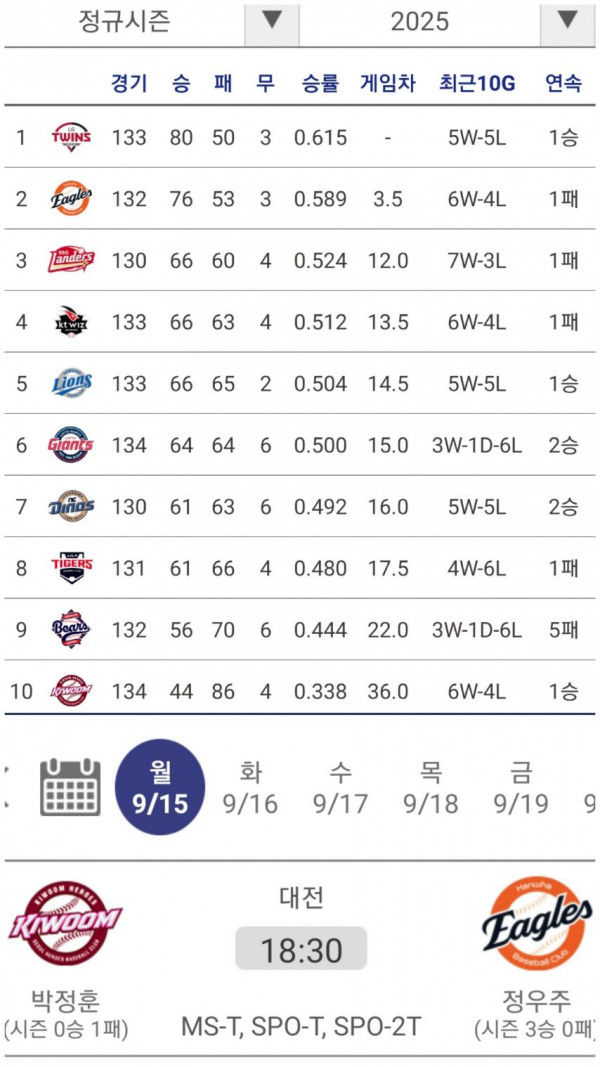Screen dimensions: 600x1067
Task: Choose Friday 9/19 date
Action: pos(521,787)
